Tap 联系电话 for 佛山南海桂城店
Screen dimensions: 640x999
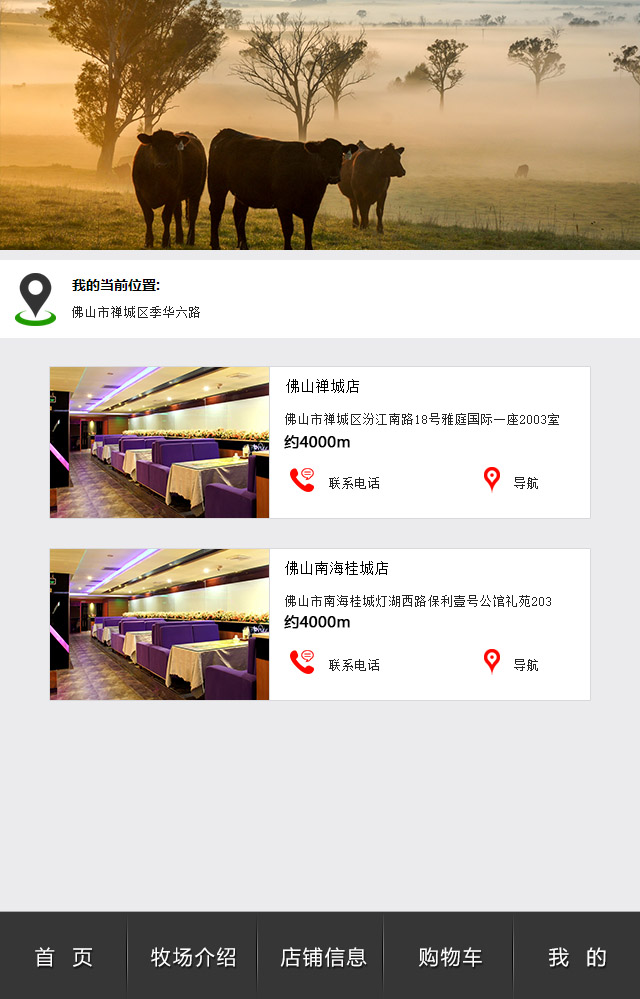[336, 664]
